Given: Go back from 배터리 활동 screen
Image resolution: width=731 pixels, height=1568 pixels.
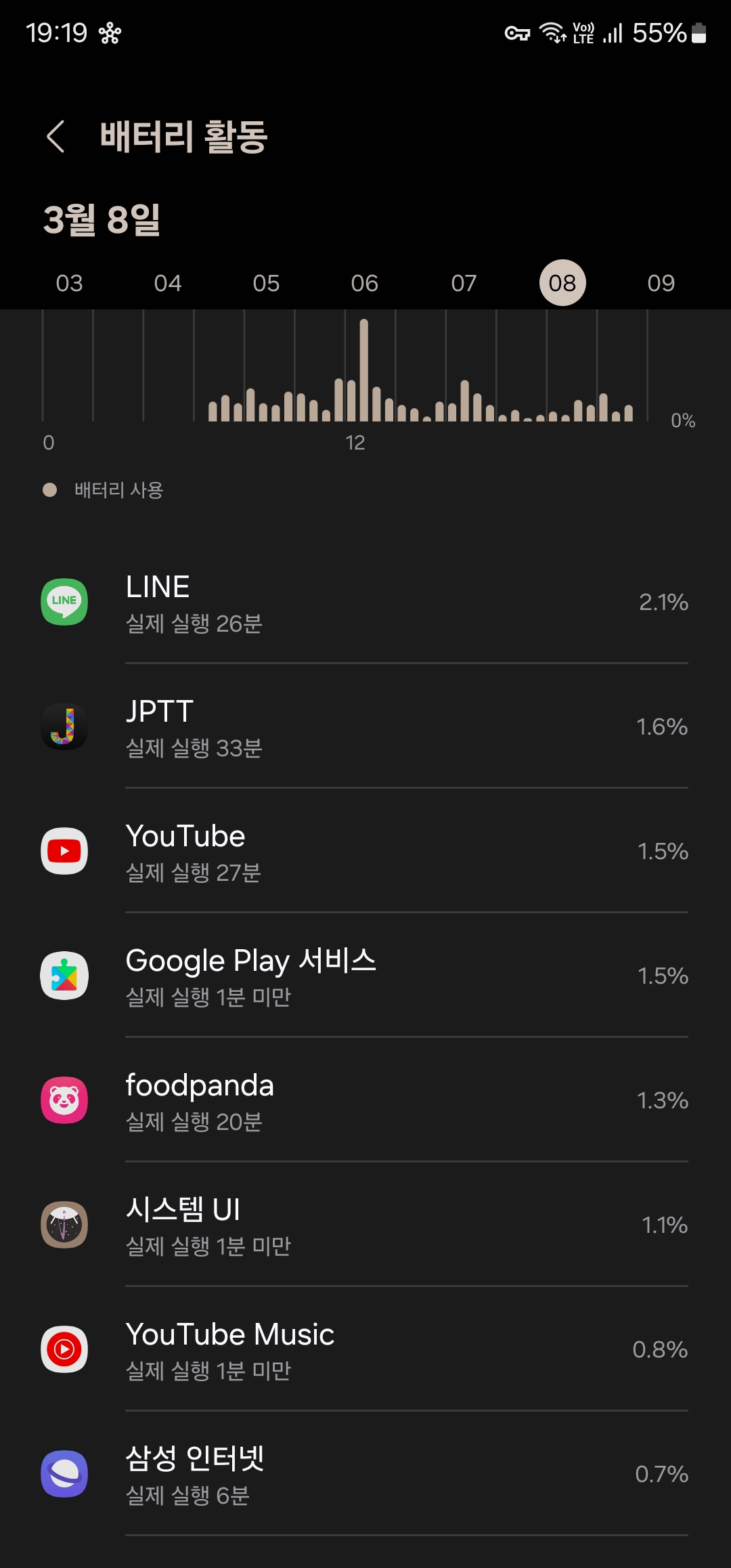Looking at the screenshot, I should point(56,137).
